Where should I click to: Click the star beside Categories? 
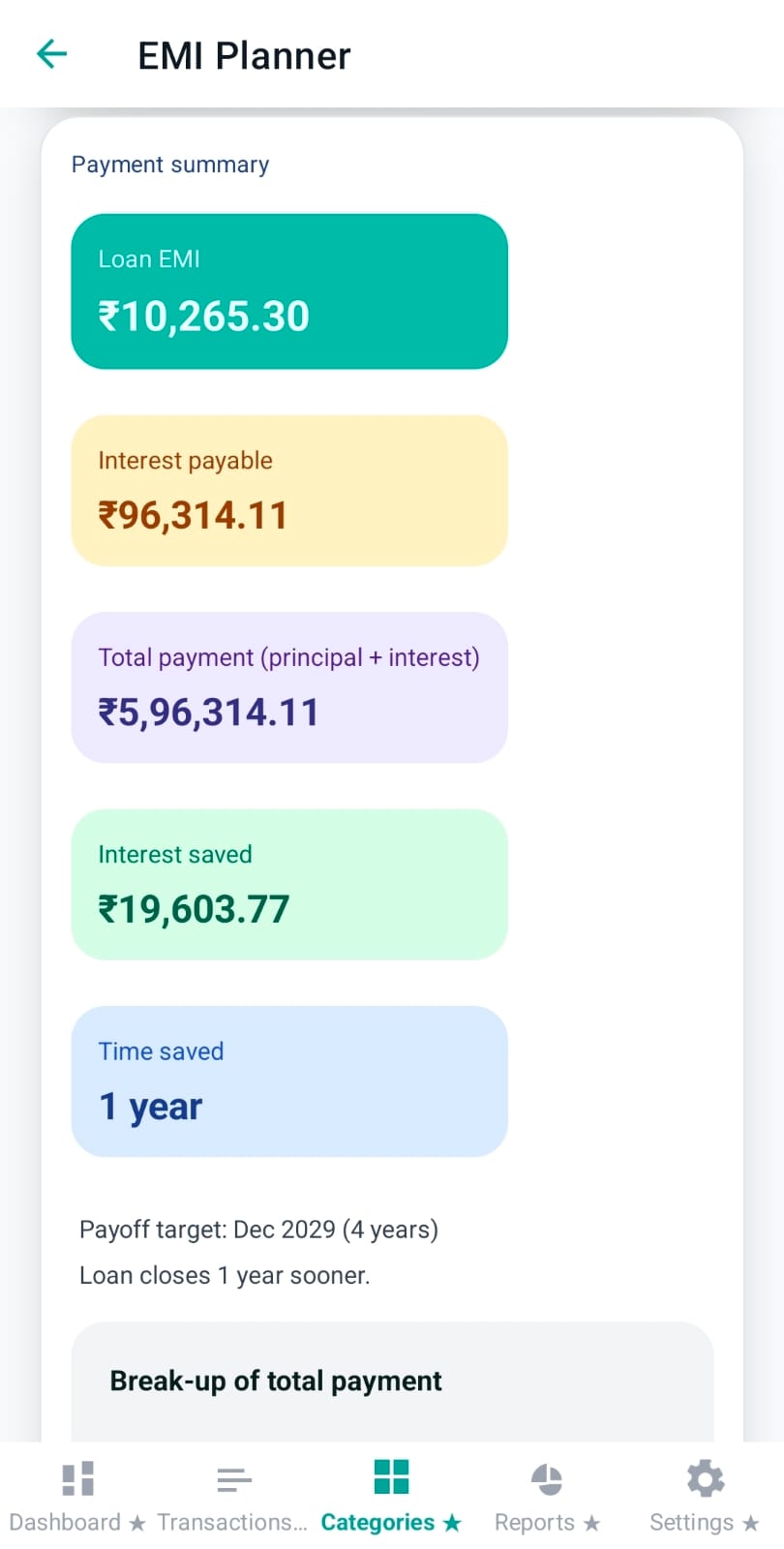[452, 1522]
